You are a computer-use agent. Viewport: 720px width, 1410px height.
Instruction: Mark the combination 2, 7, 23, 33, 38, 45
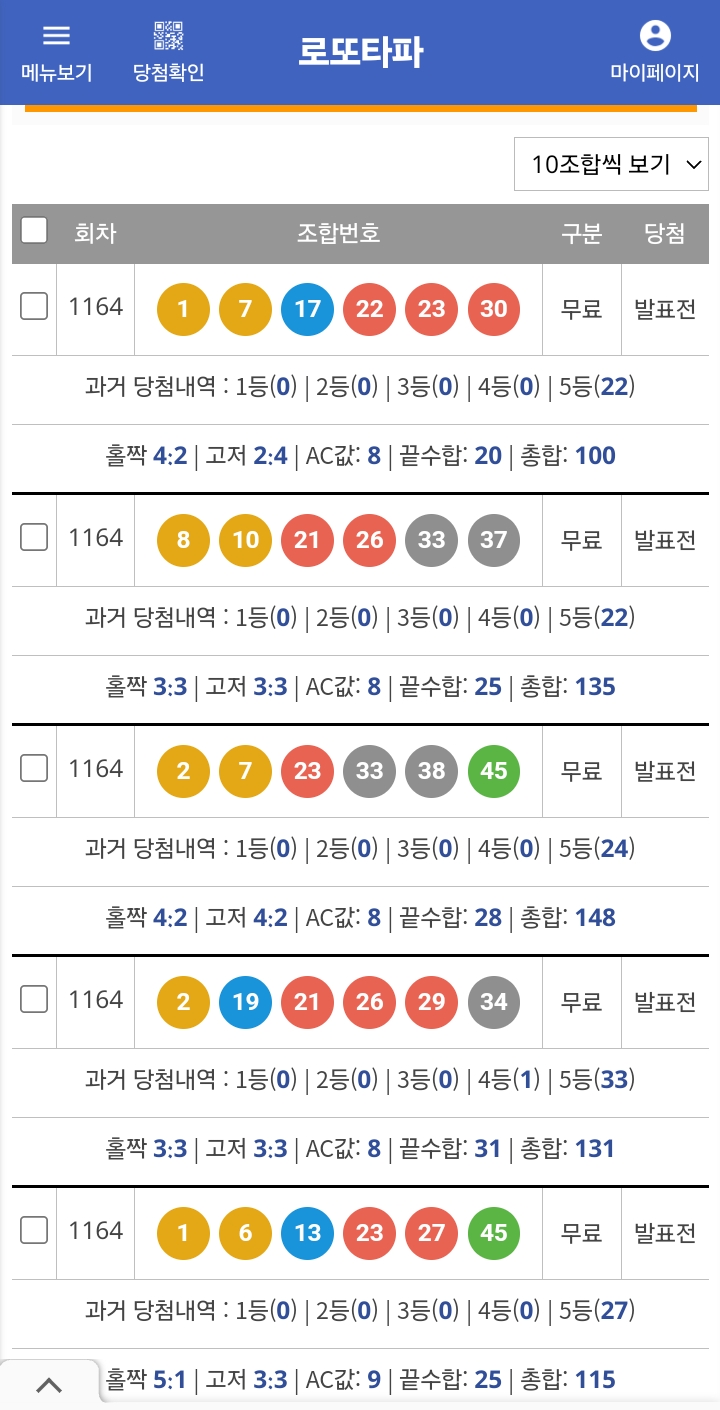click(34, 768)
